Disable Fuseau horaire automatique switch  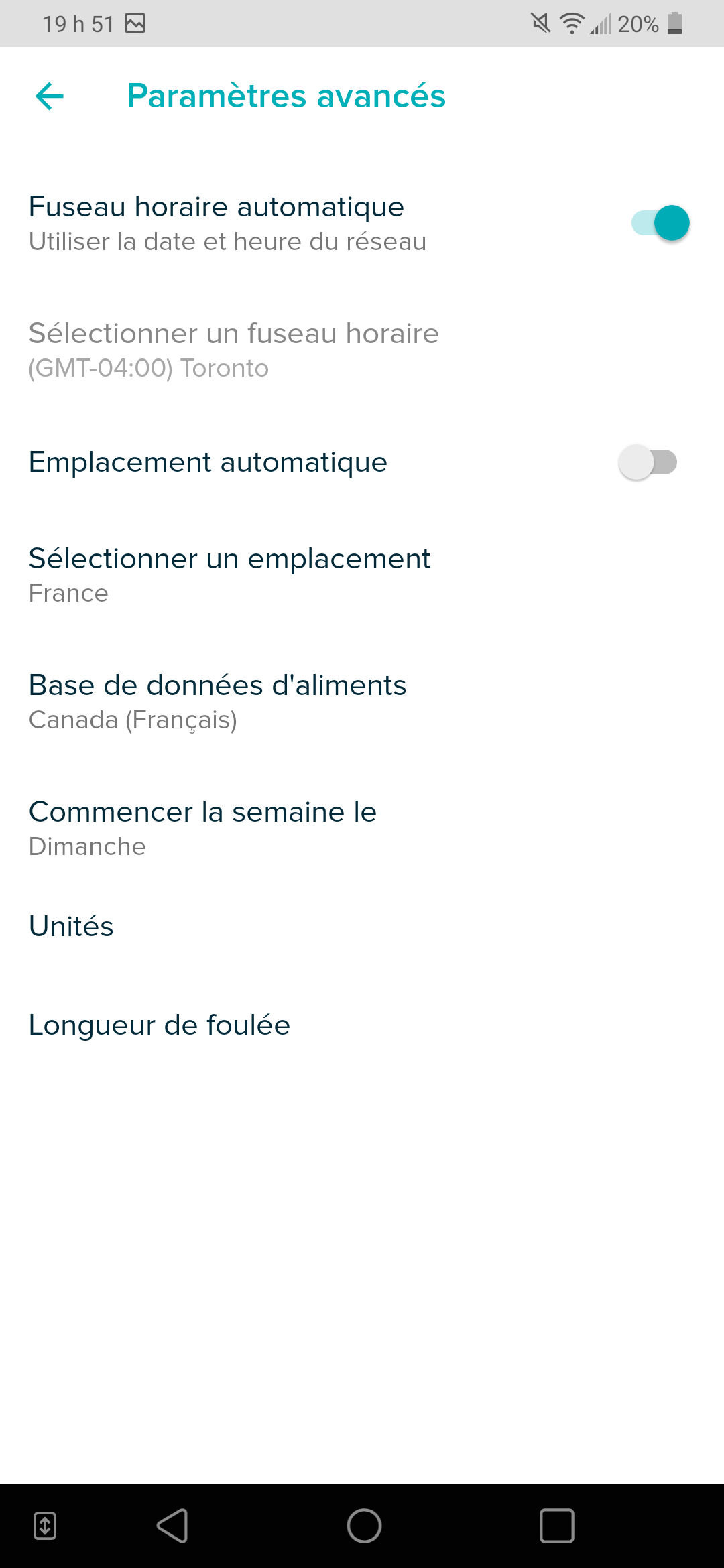pos(660,223)
